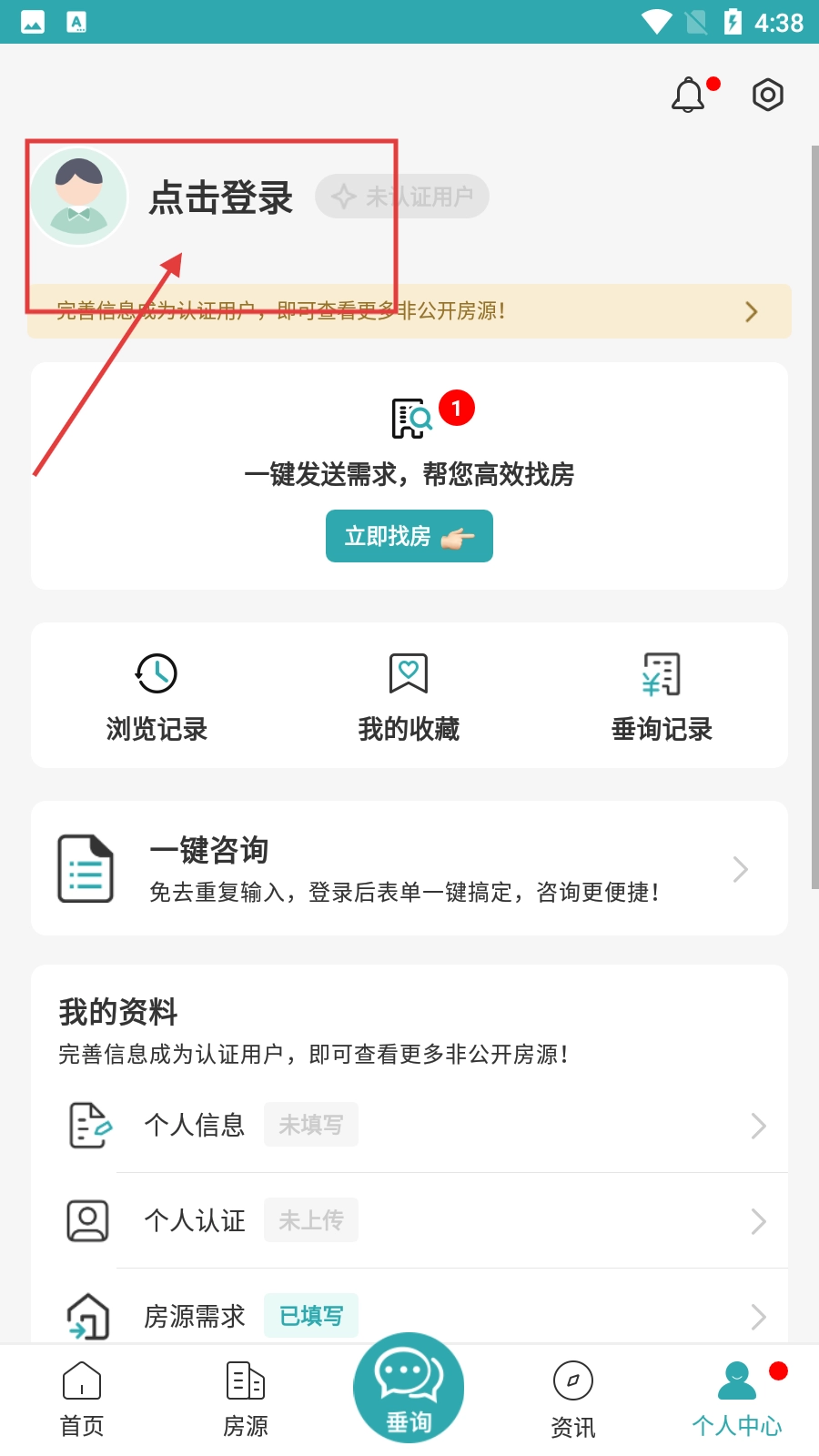Tap 点击登录 to log in
This screenshot has width=819, height=1456.
tap(221, 197)
